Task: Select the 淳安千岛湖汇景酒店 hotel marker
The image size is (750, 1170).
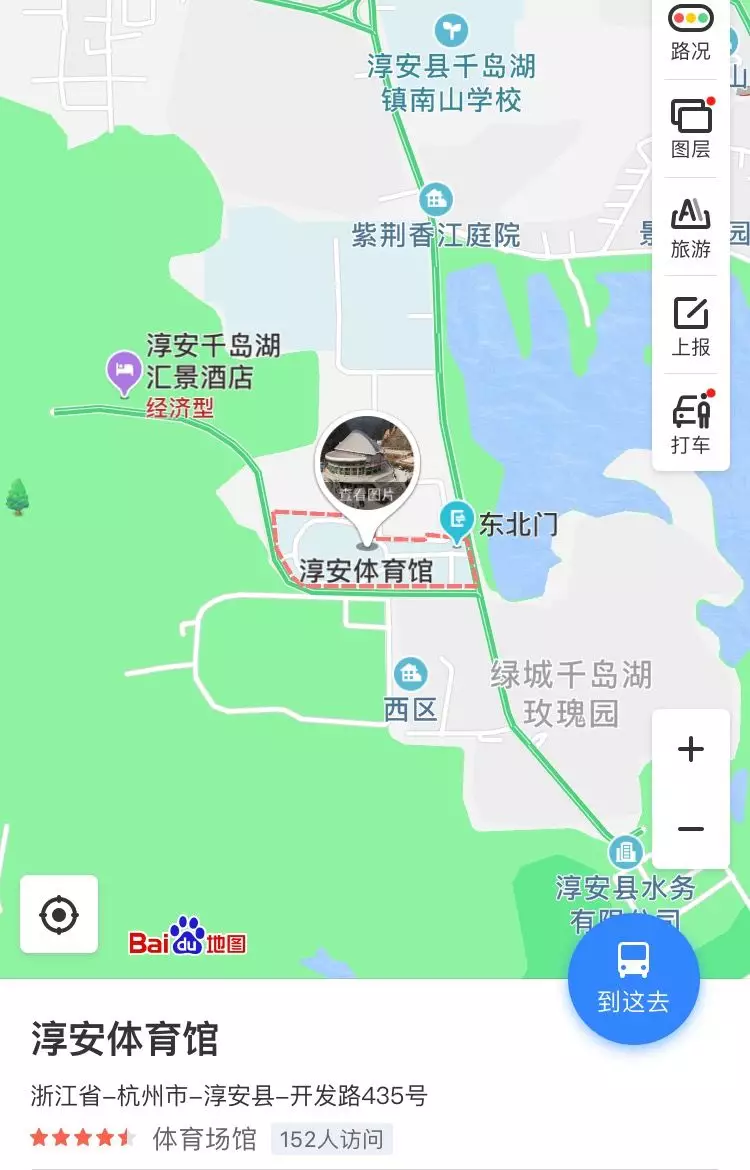Action: click(123, 372)
